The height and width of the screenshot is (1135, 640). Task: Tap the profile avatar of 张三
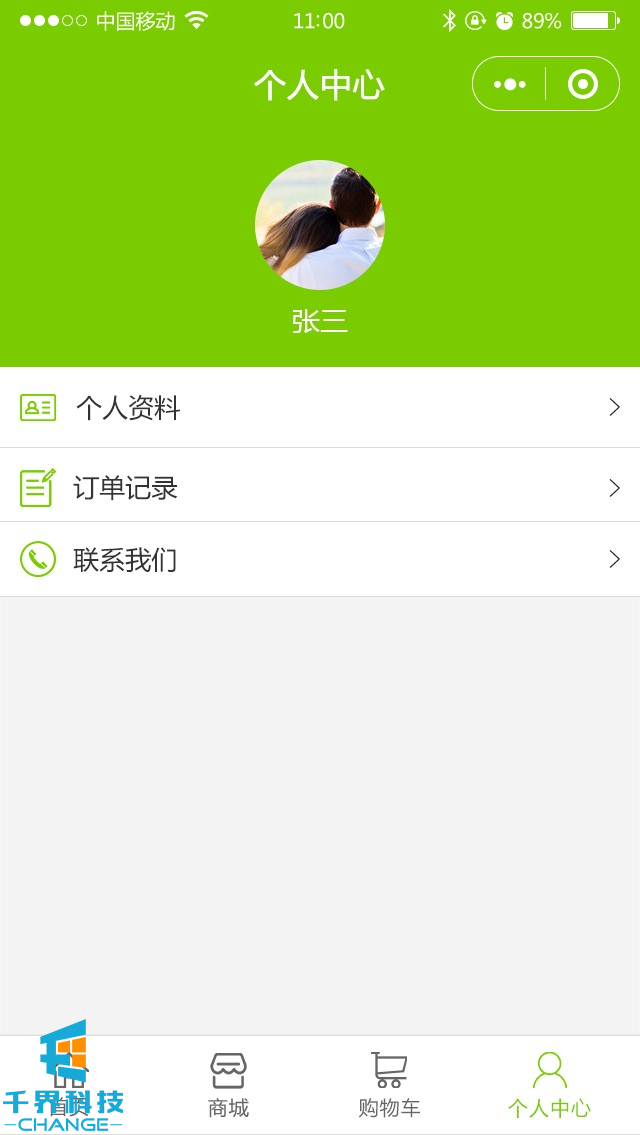(x=320, y=225)
